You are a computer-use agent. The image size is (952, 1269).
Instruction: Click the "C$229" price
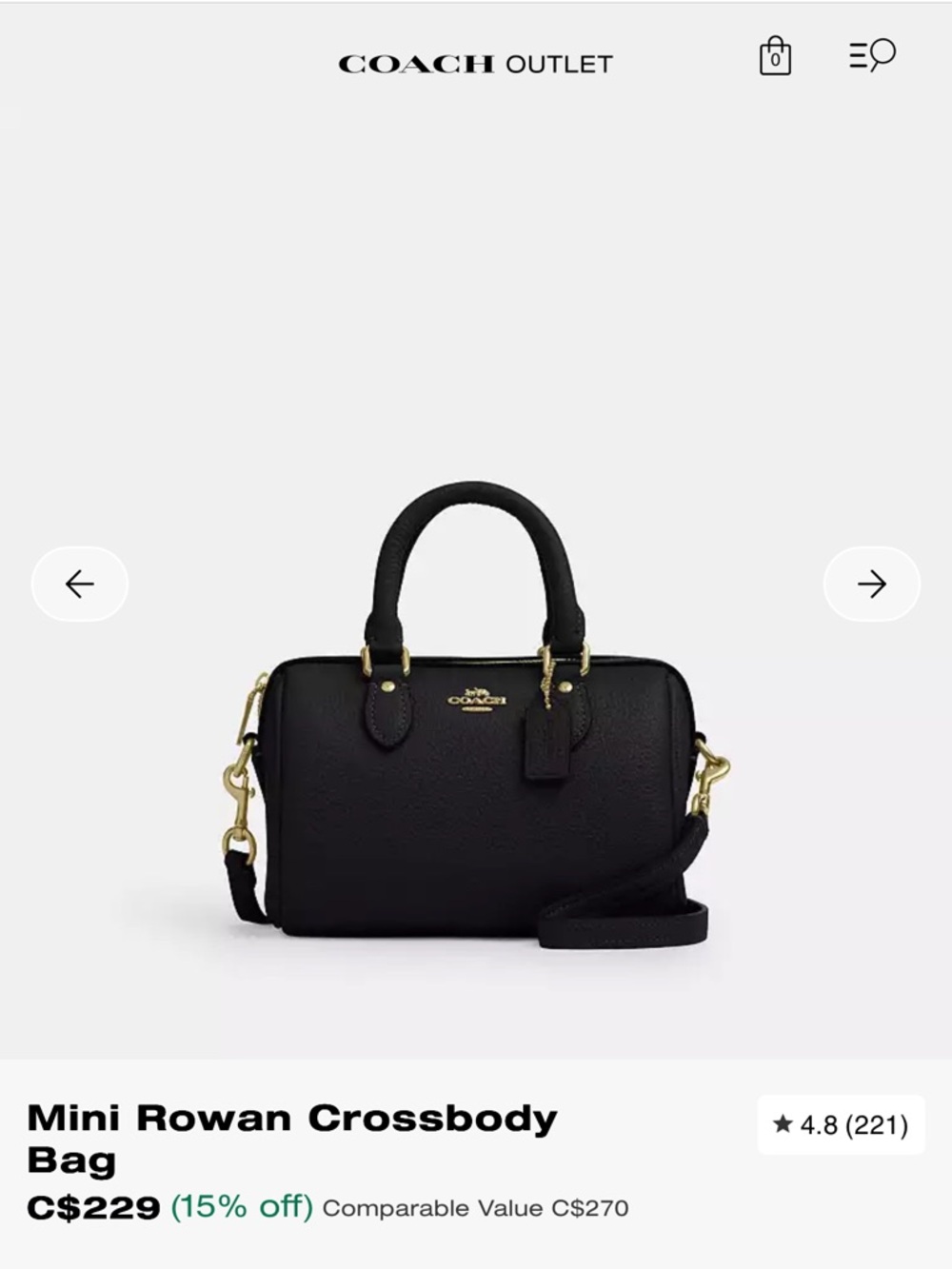93,1207
